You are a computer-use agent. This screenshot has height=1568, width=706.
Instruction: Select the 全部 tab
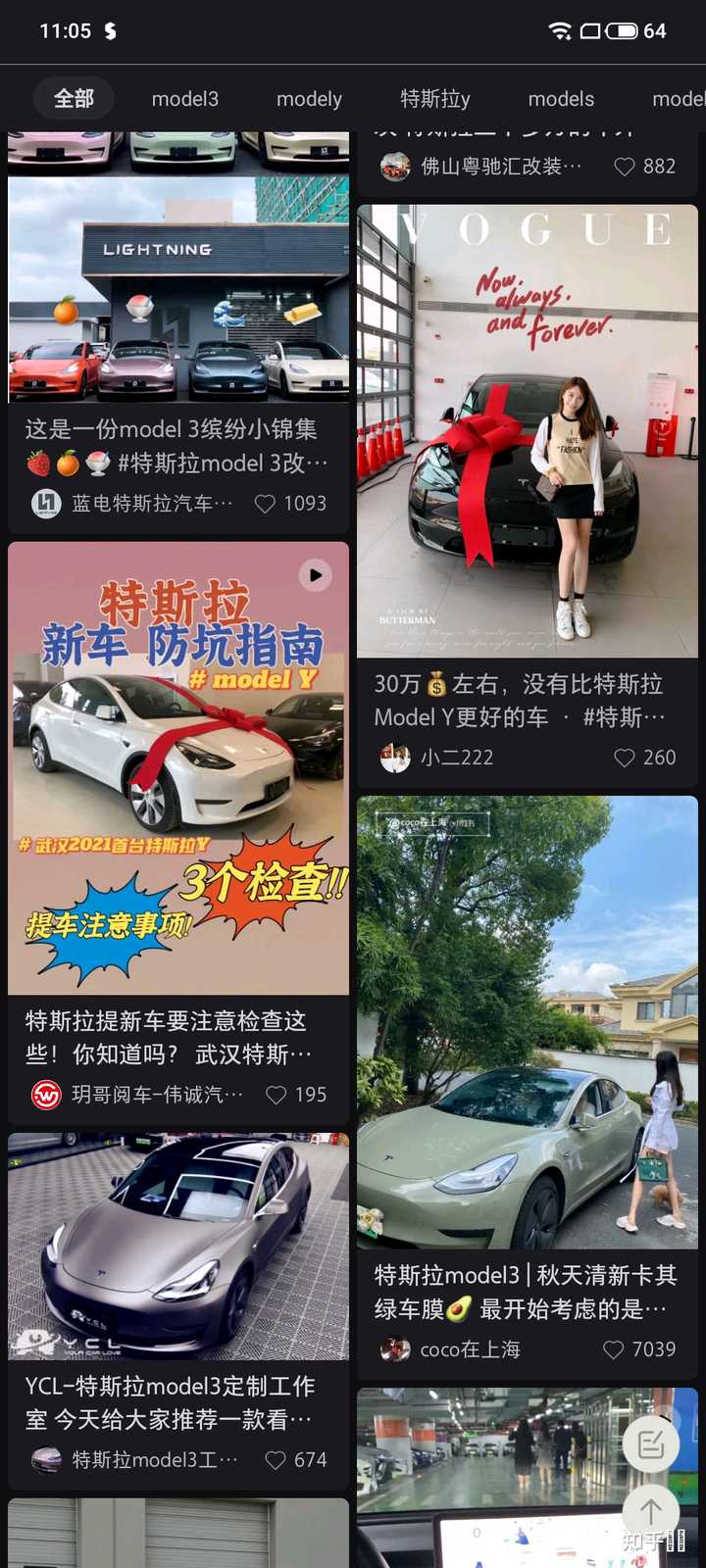(74, 98)
